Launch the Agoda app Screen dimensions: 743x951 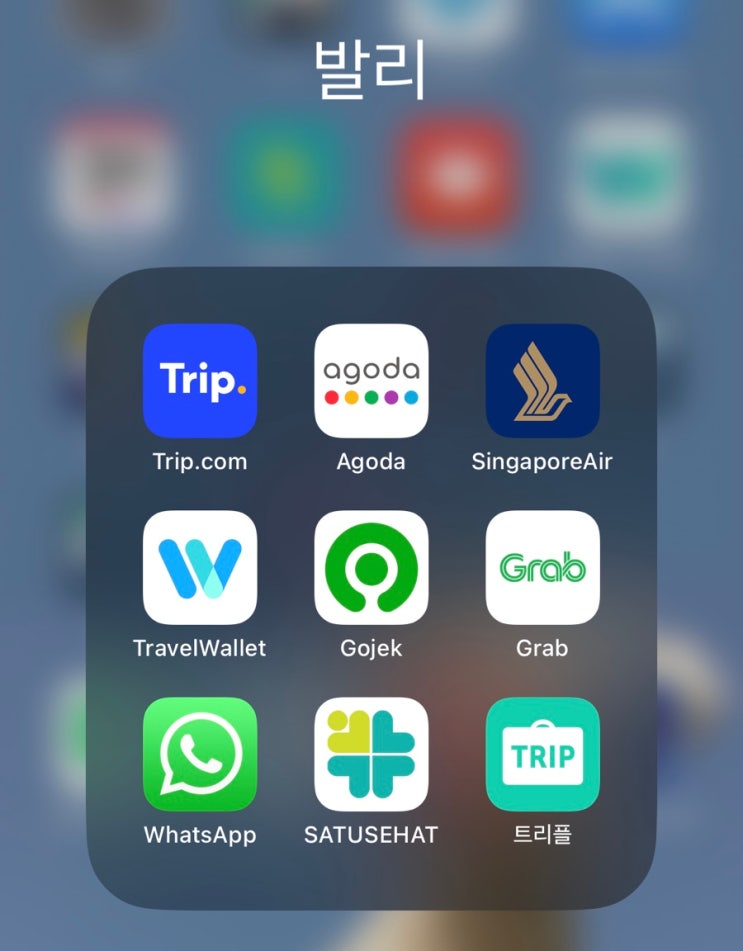[371, 381]
